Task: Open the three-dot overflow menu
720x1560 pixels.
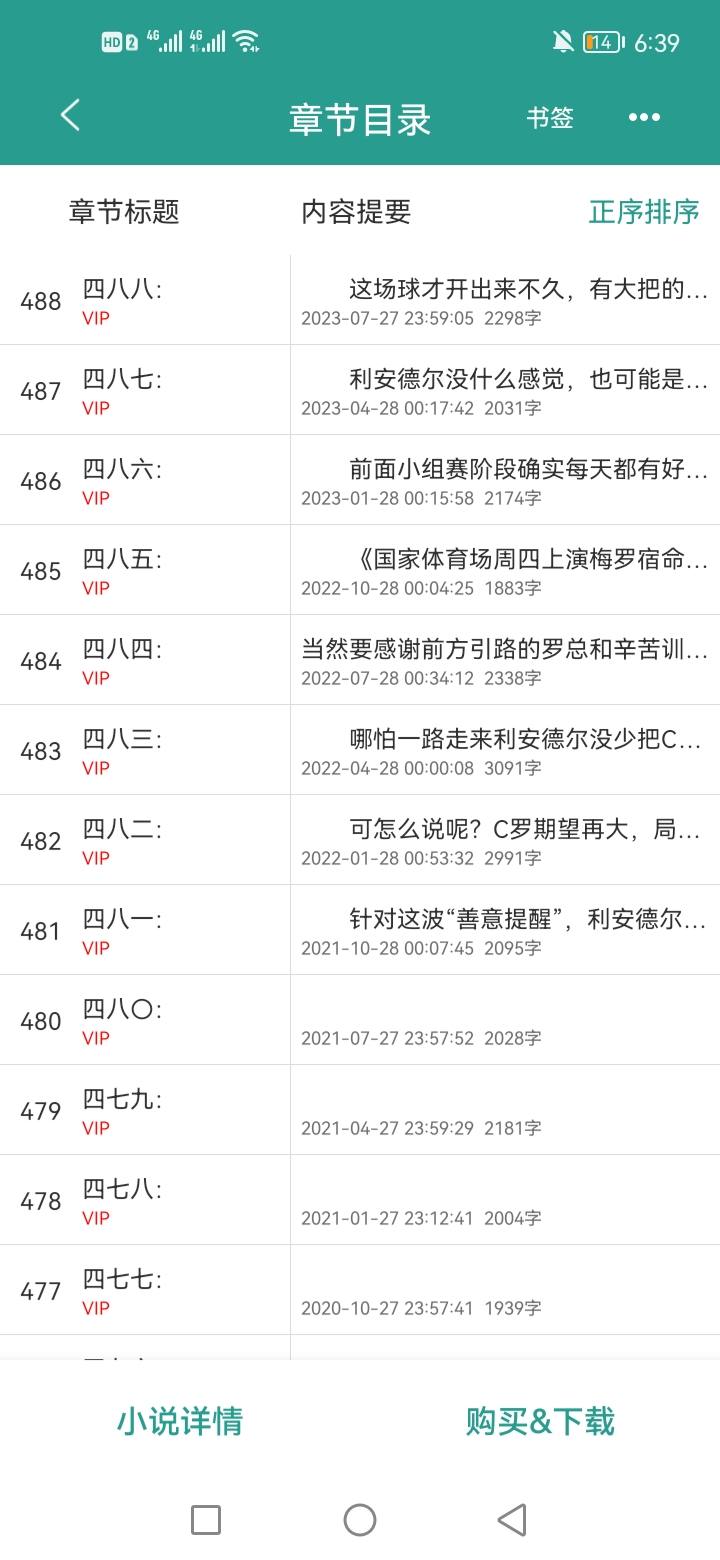Action: tap(644, 117)
